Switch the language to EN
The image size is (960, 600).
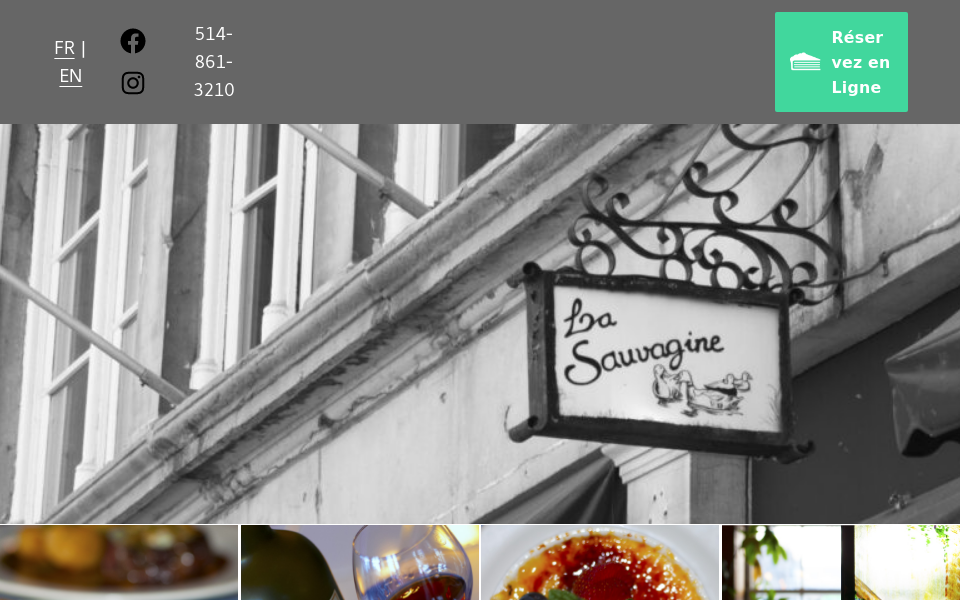click(70, 76)
